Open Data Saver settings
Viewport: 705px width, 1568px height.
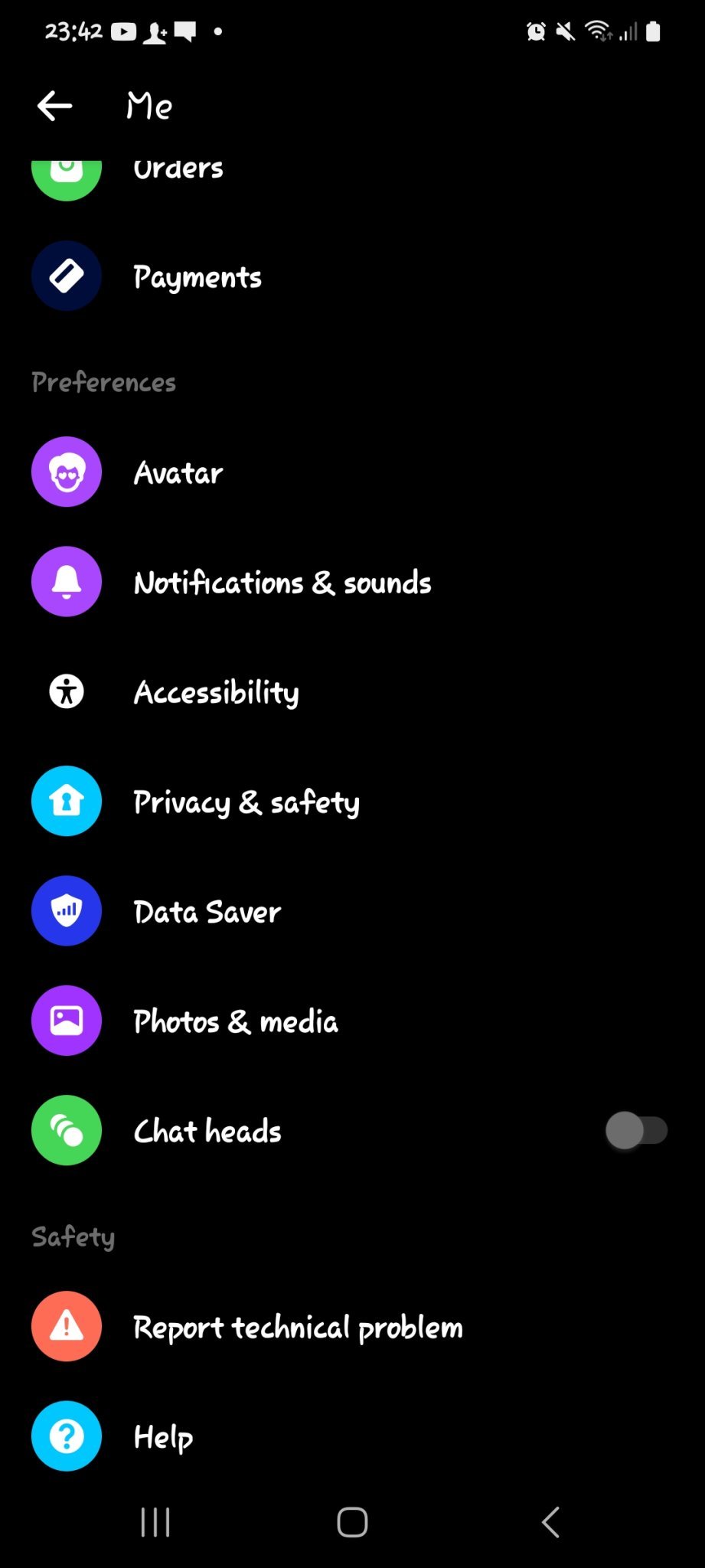point(207,911)
